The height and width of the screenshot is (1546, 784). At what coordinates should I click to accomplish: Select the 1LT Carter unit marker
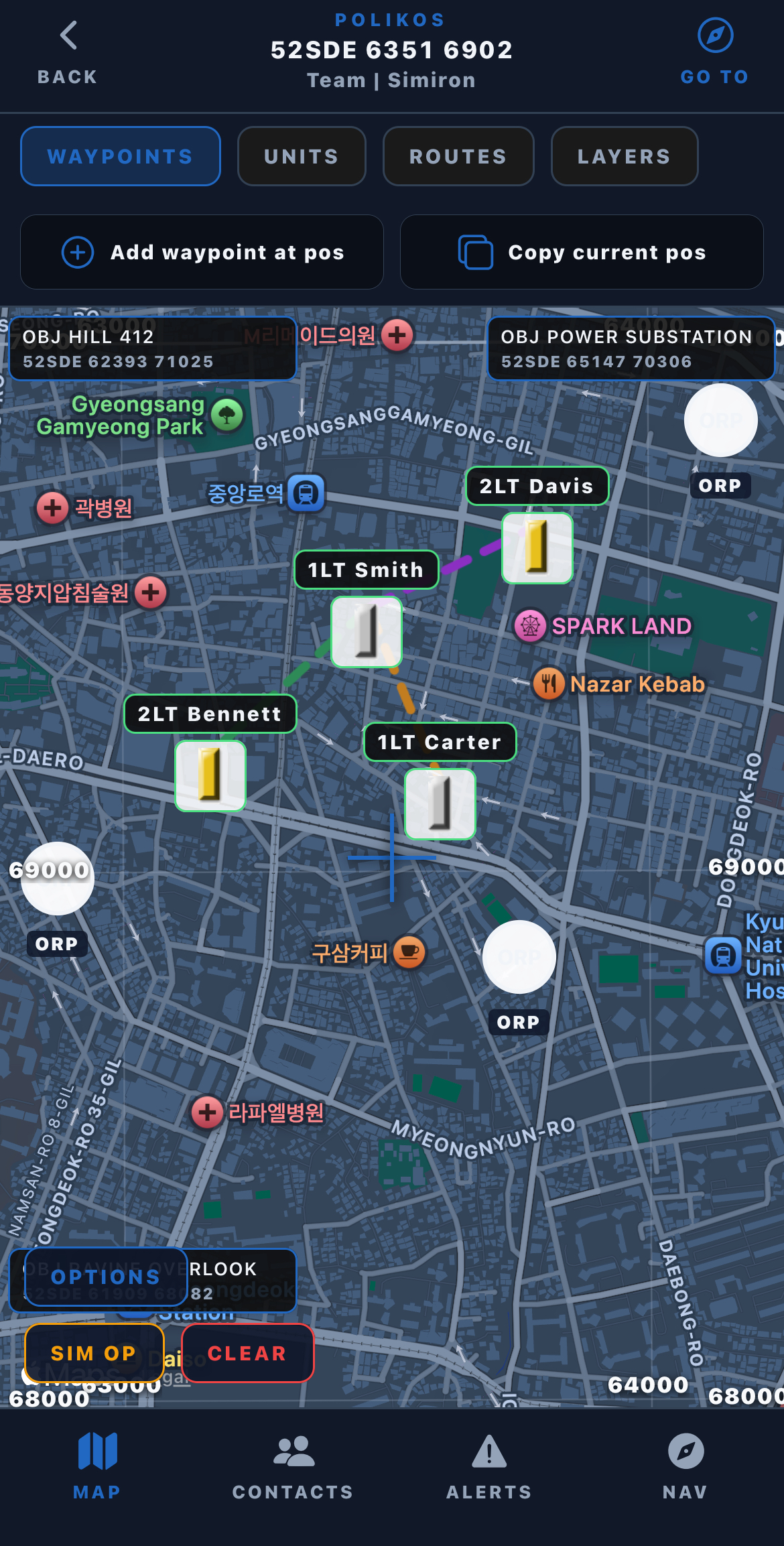440,804
